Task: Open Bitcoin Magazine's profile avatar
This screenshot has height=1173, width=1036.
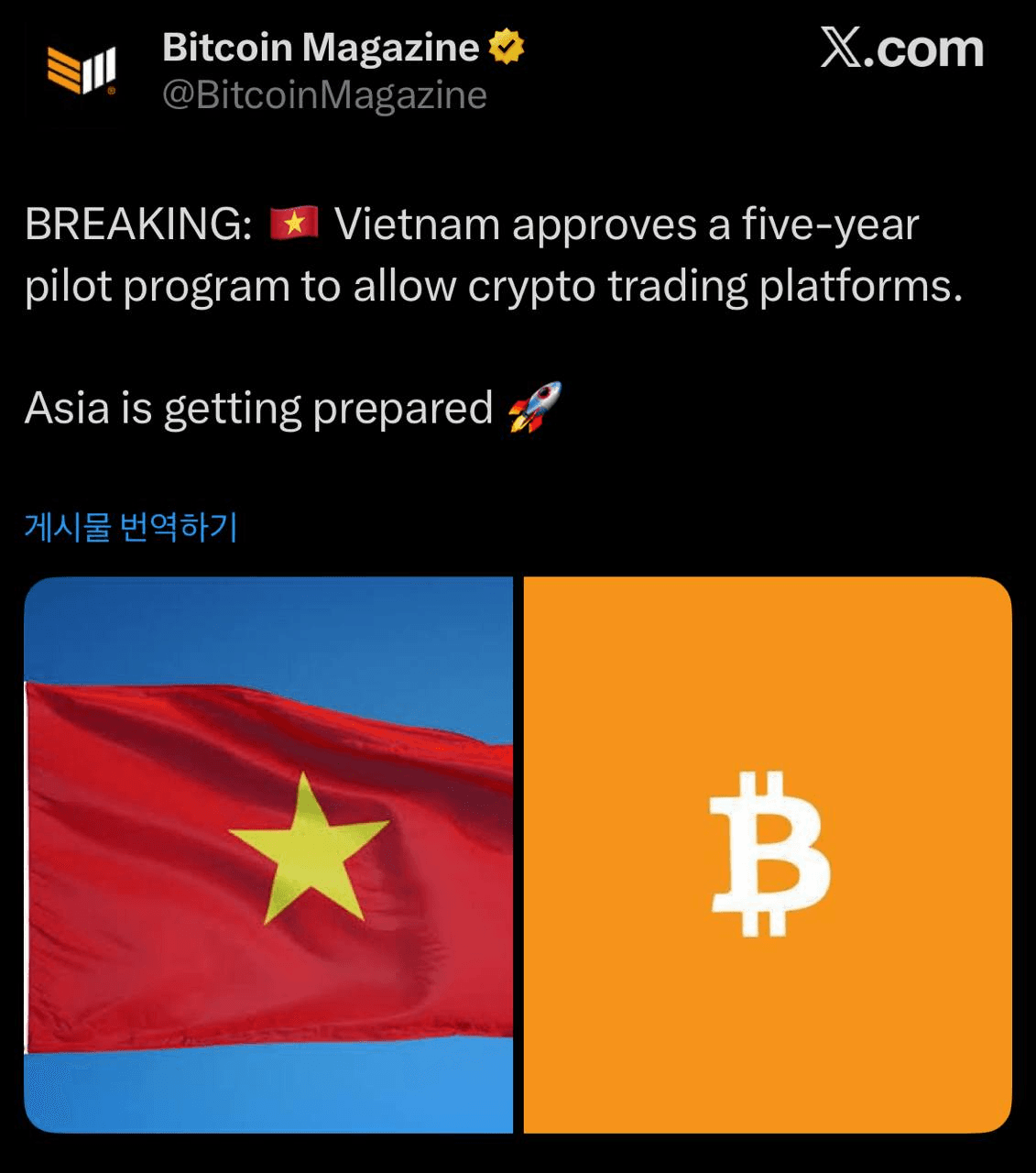Action: 82,71
